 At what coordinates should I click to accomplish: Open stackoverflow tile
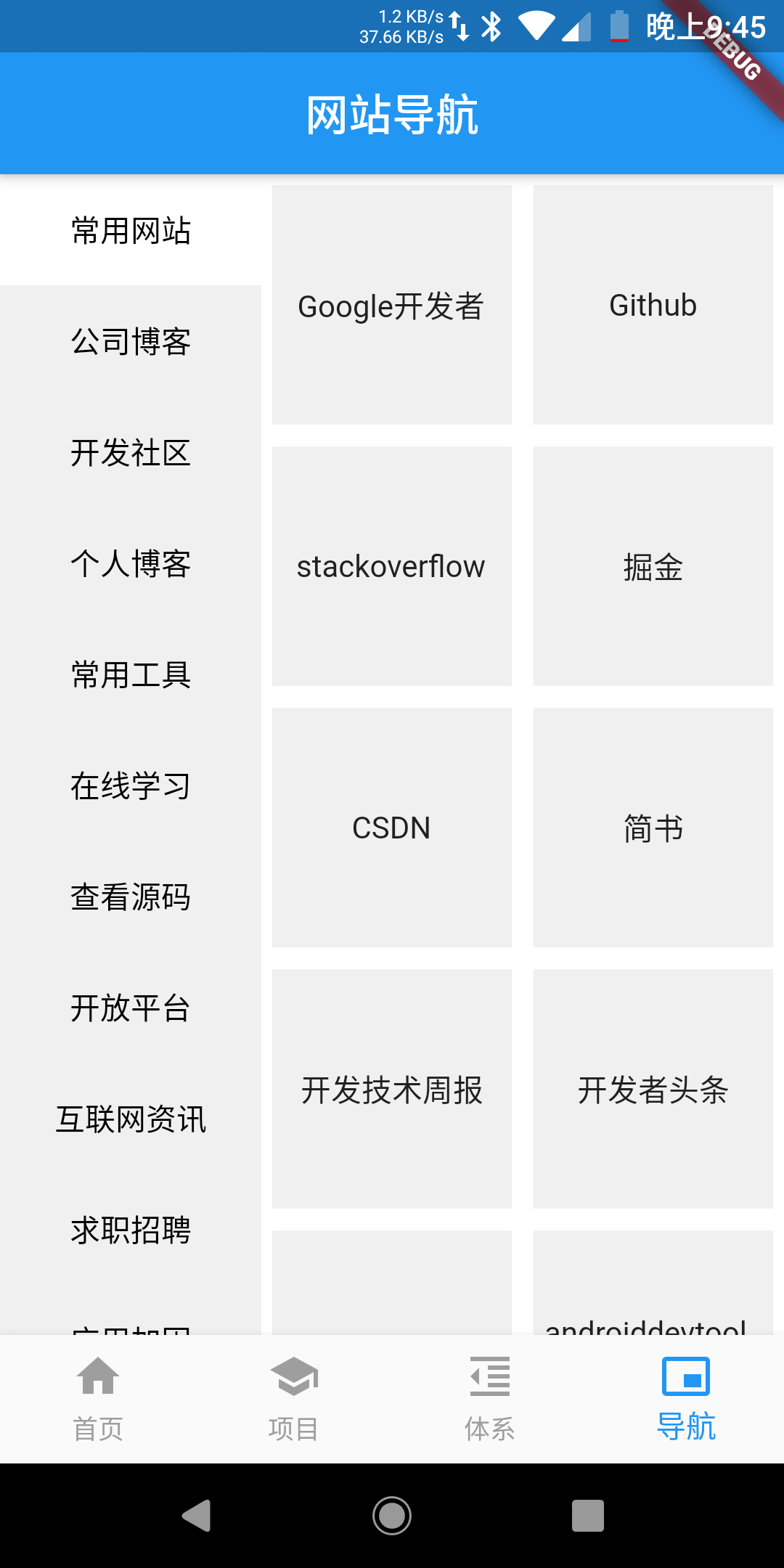[x=392, y=566]
